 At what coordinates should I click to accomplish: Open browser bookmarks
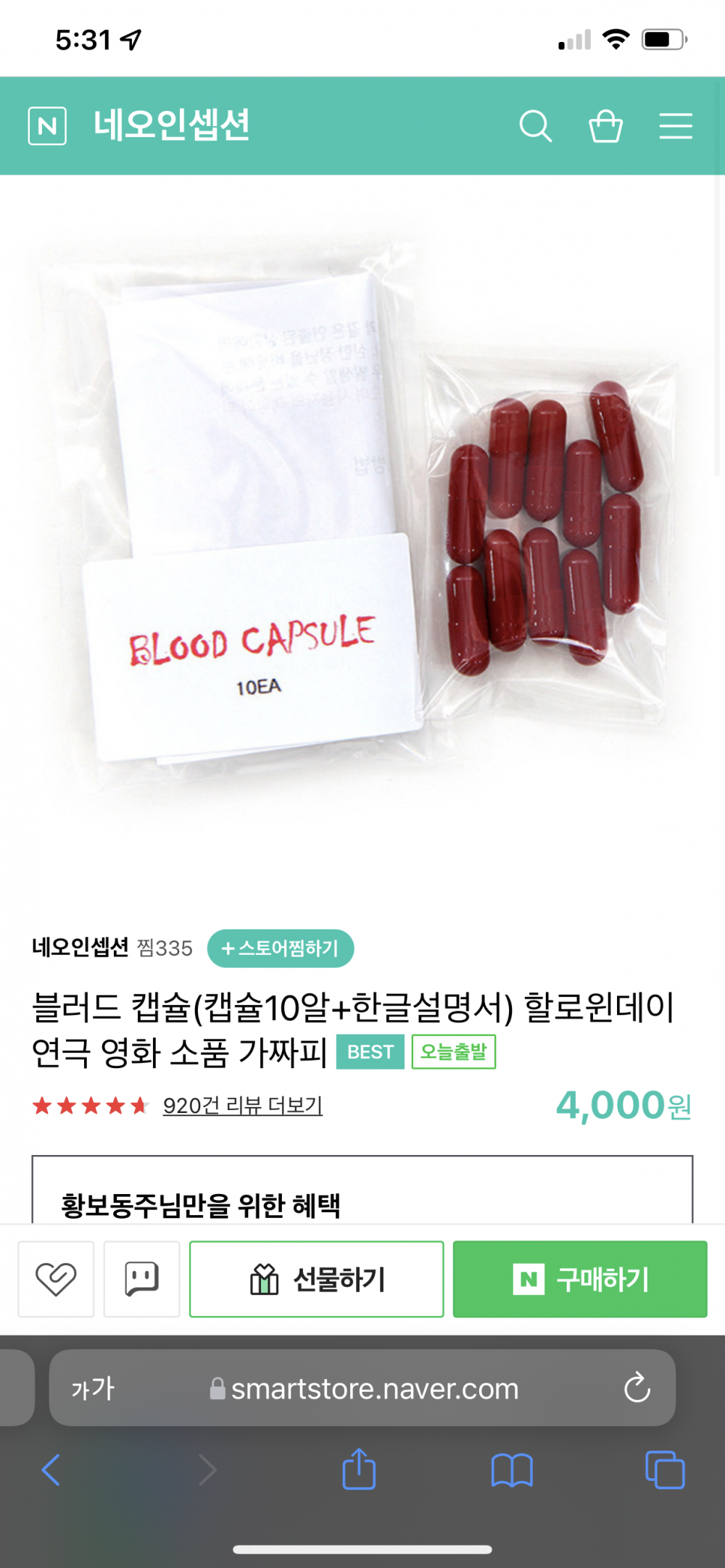point(512,1470)
